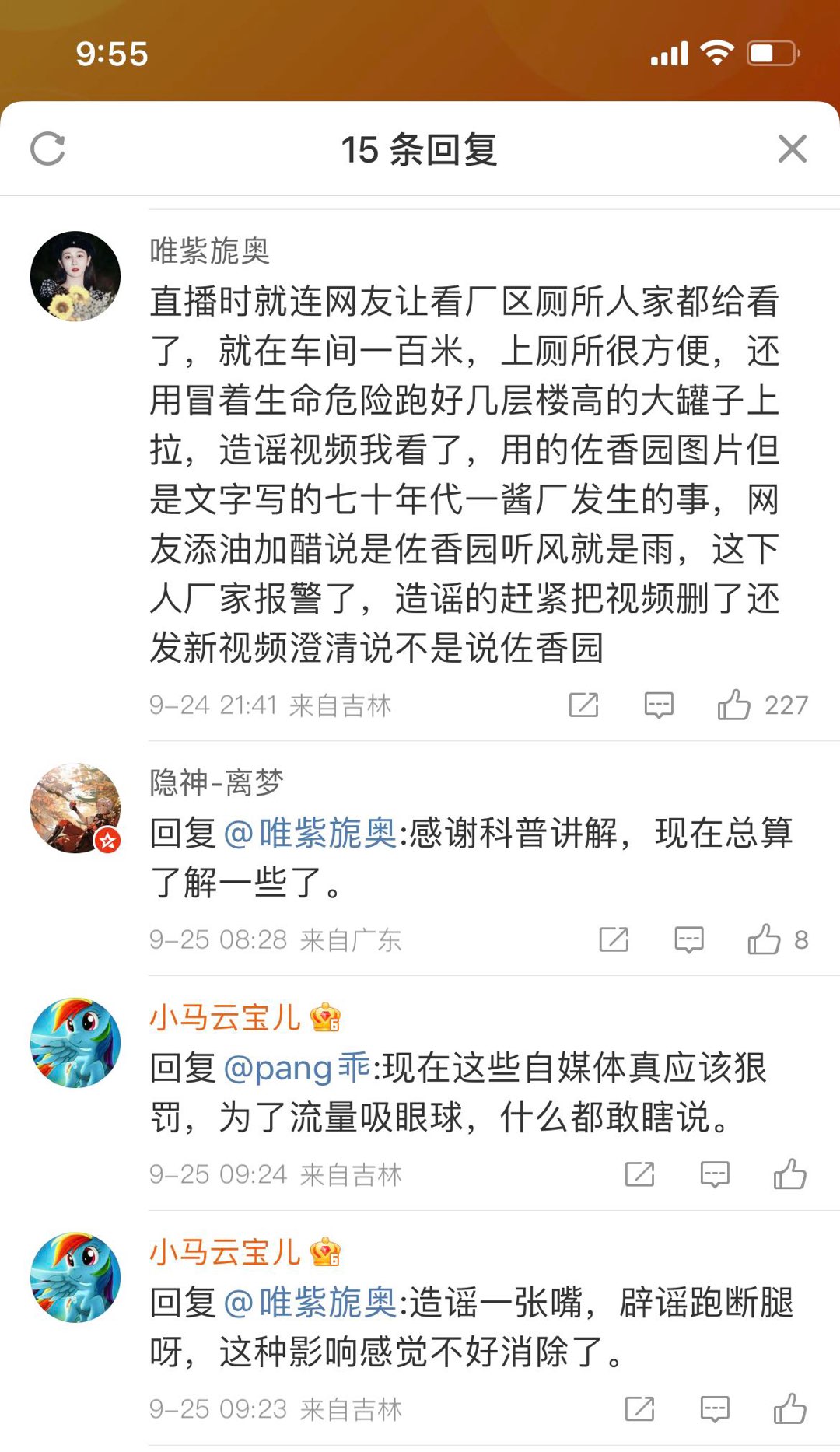840x1452 pixels.
Task: Reply to 唯紫旎奥's comment from 9-24 21:41
Action: [659, 705]
